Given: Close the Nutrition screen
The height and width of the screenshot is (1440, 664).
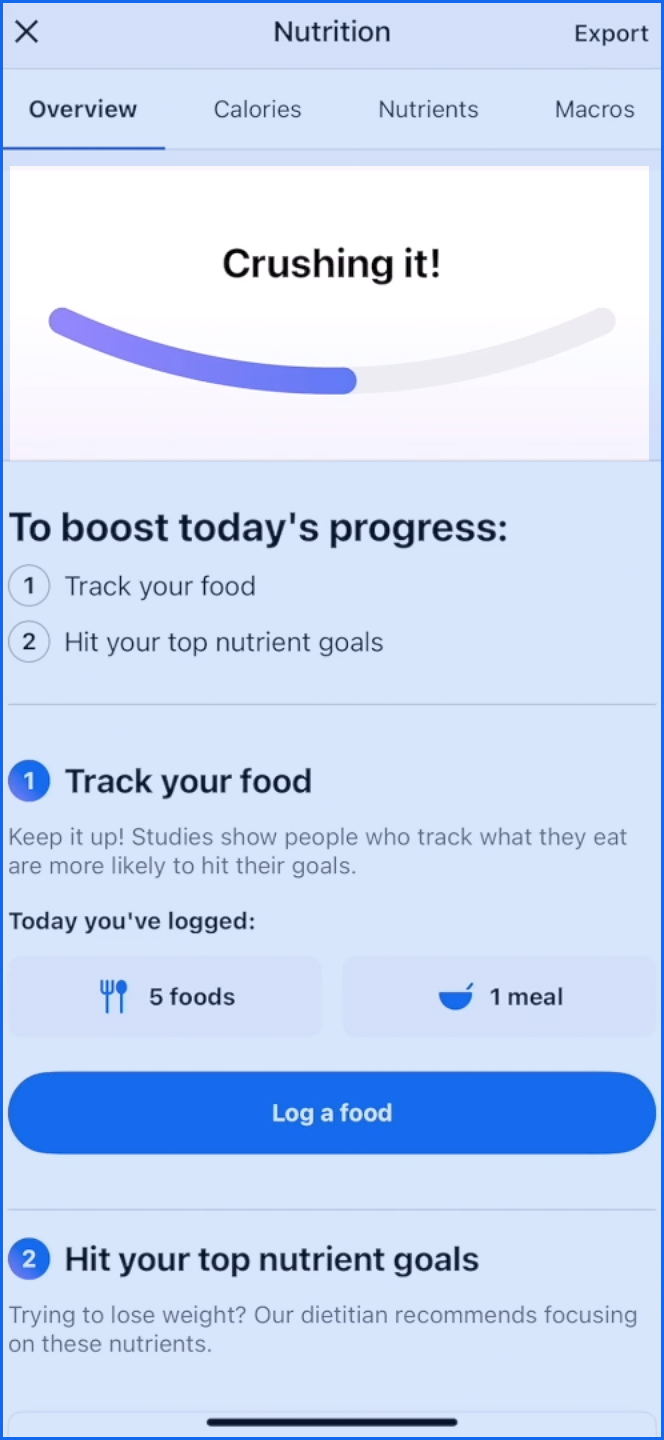Looking at the screenshot, I should click(x=27, y=32).
